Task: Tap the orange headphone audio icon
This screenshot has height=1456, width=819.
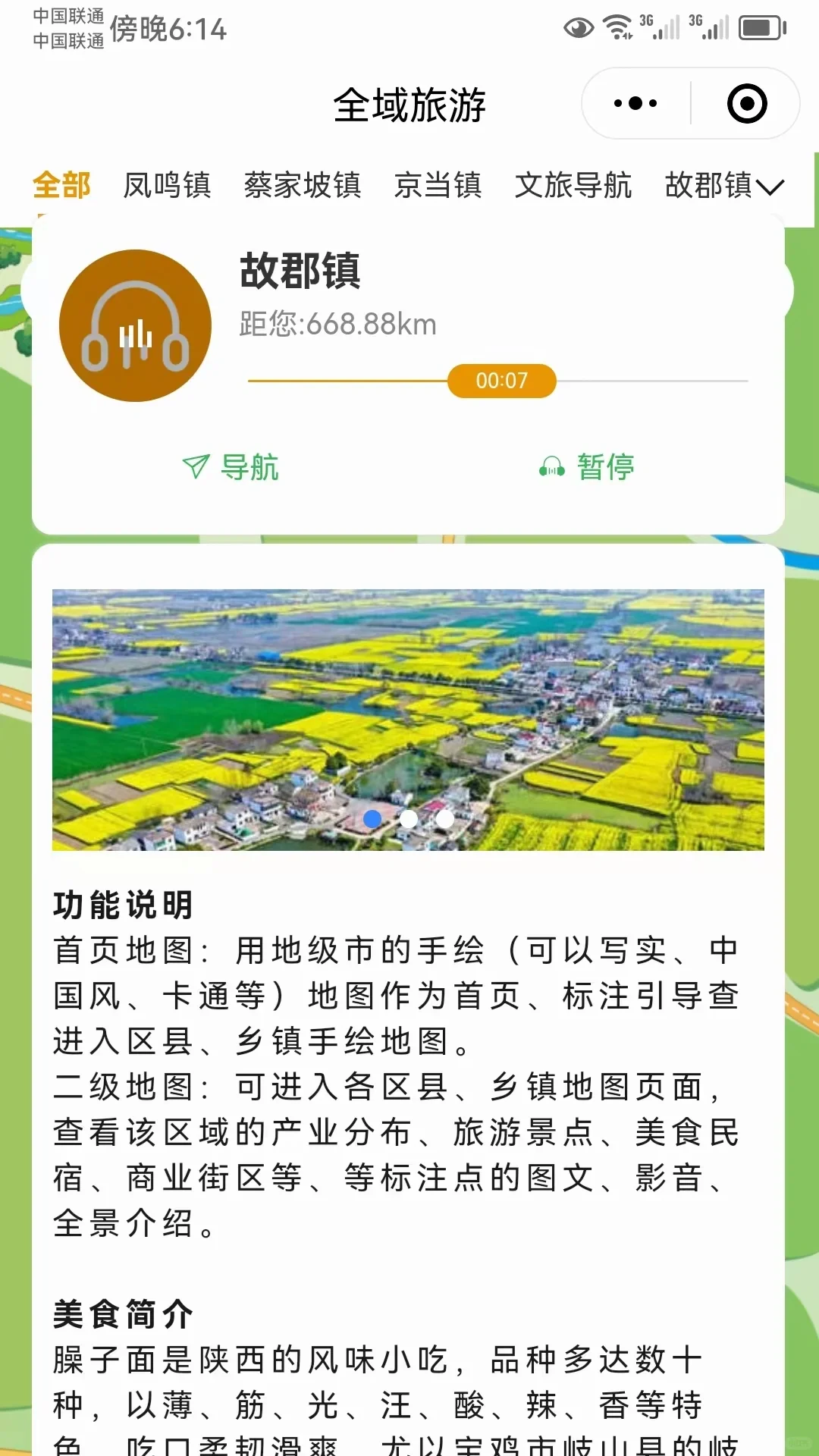Action: pyautogui.click(x=135, y=326)
